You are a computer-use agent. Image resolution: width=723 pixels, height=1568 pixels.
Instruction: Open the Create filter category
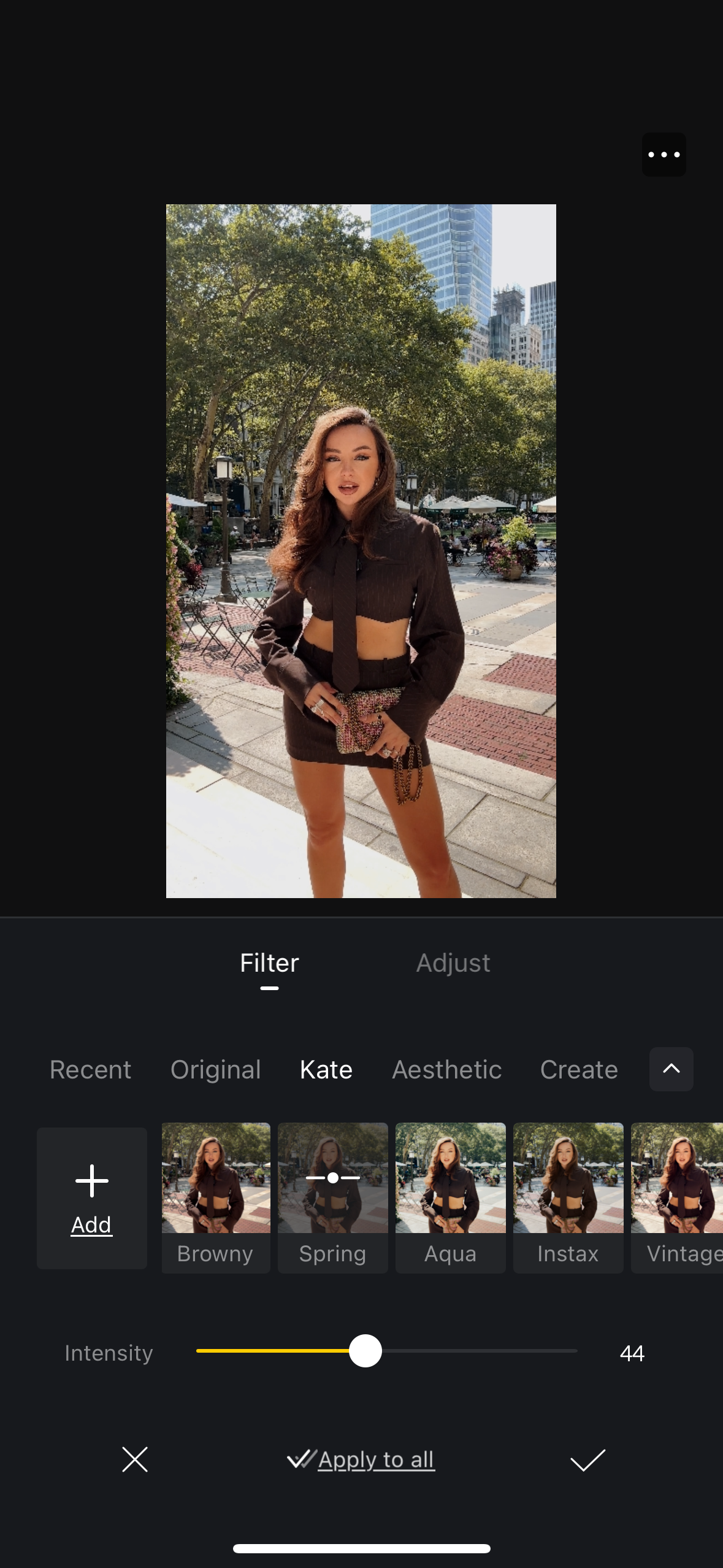[578, 1070]
